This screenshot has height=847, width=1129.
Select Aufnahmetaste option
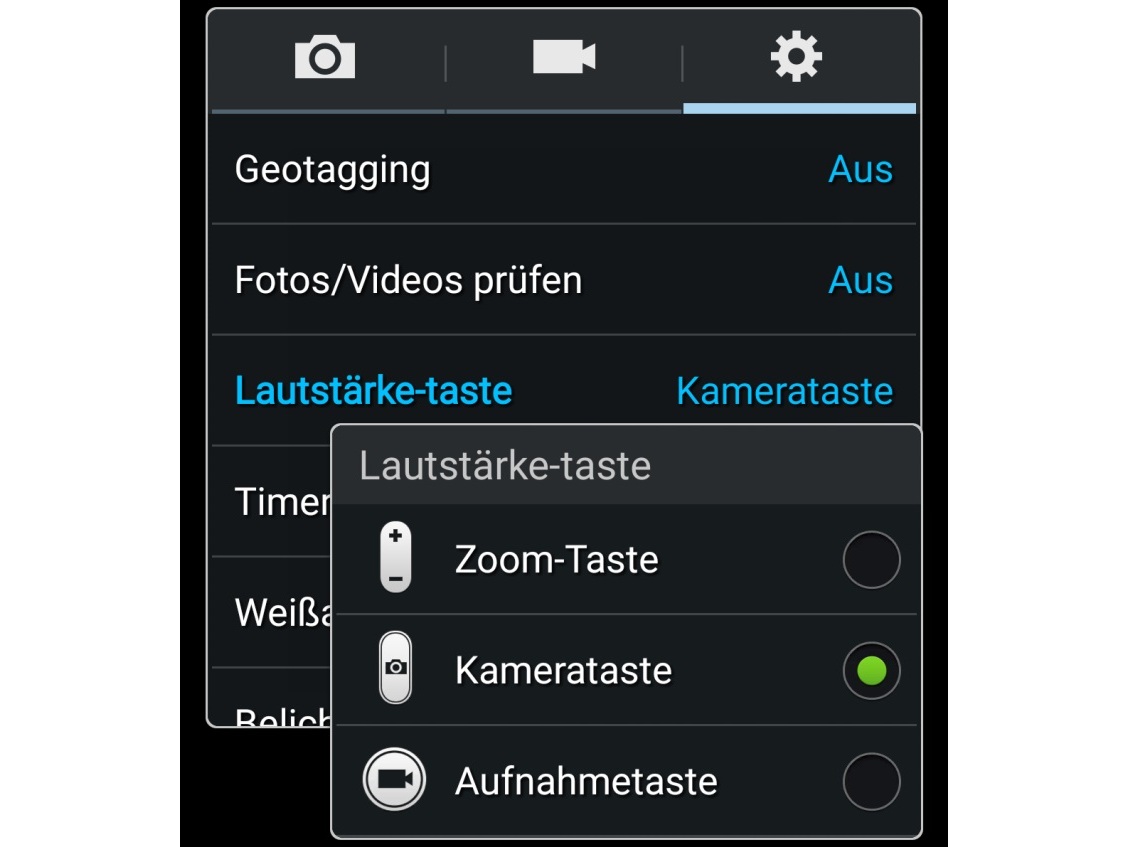(x=625, y=781)
